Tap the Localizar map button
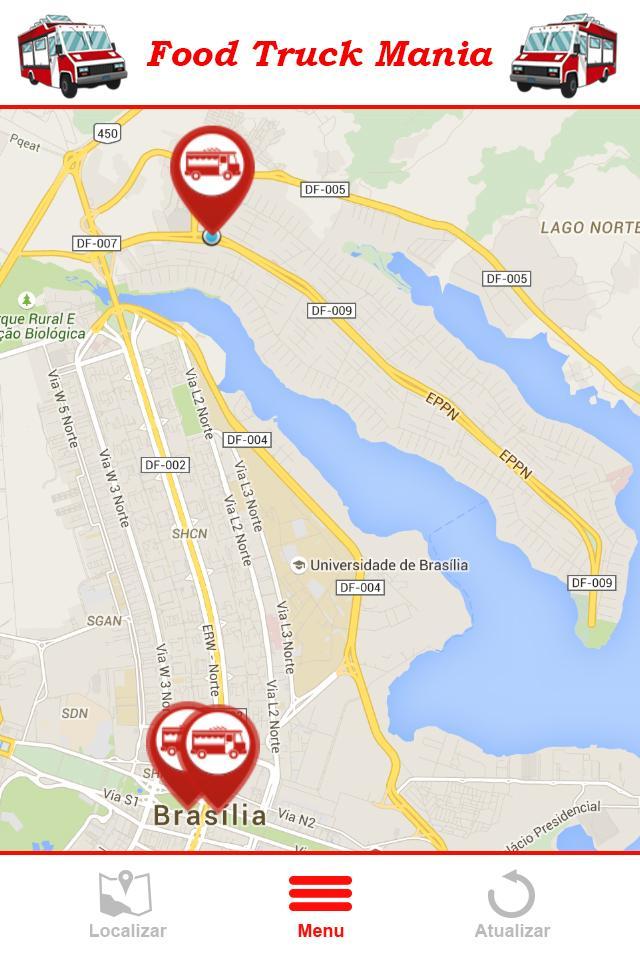Screen dimensions: 640x960 (127, 904)
